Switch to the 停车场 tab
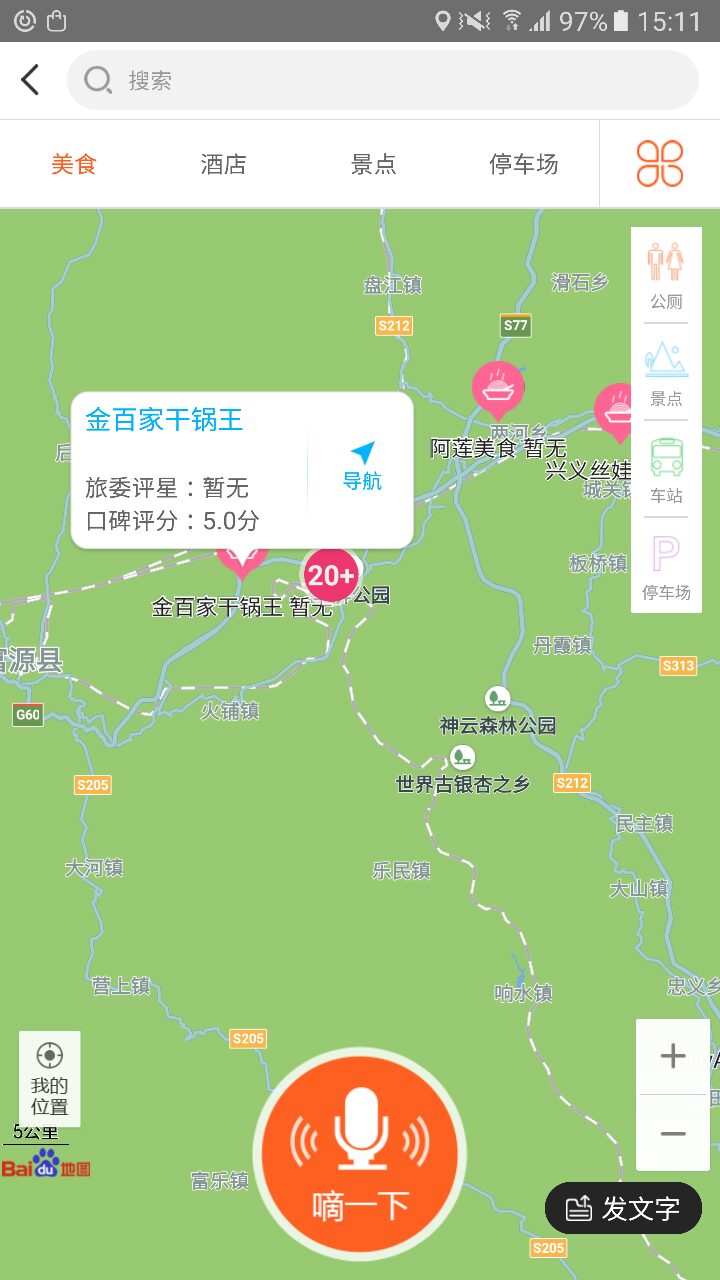The image size is (720, 1280). pyautogui.click(x=523, y=164)
